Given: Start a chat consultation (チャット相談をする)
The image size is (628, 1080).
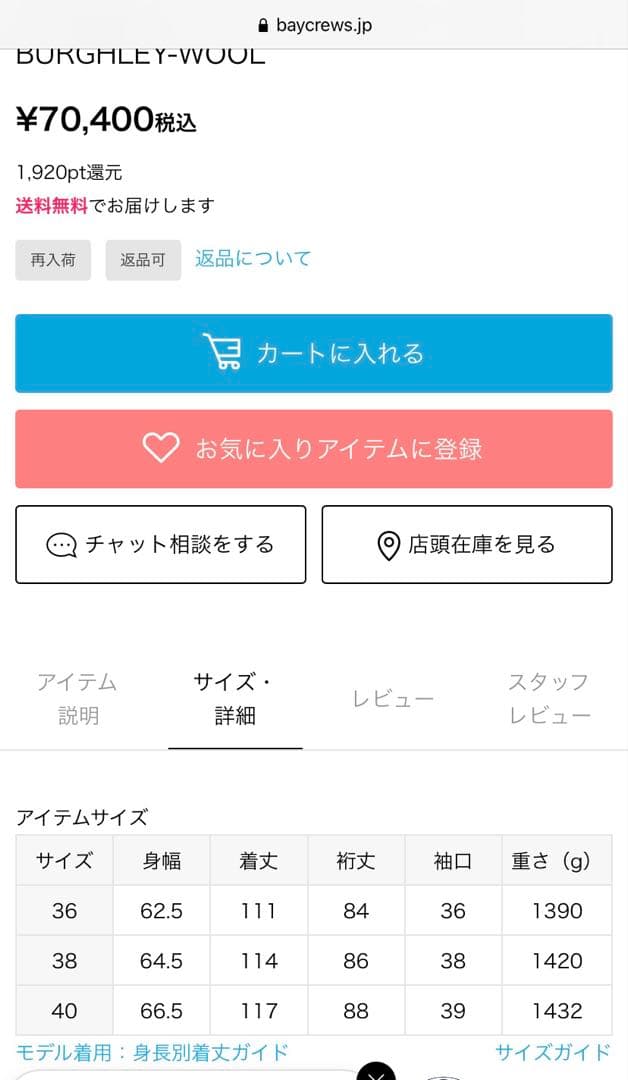Looking at the screenshot, I should pyautogui.click(x=160, y=544).
